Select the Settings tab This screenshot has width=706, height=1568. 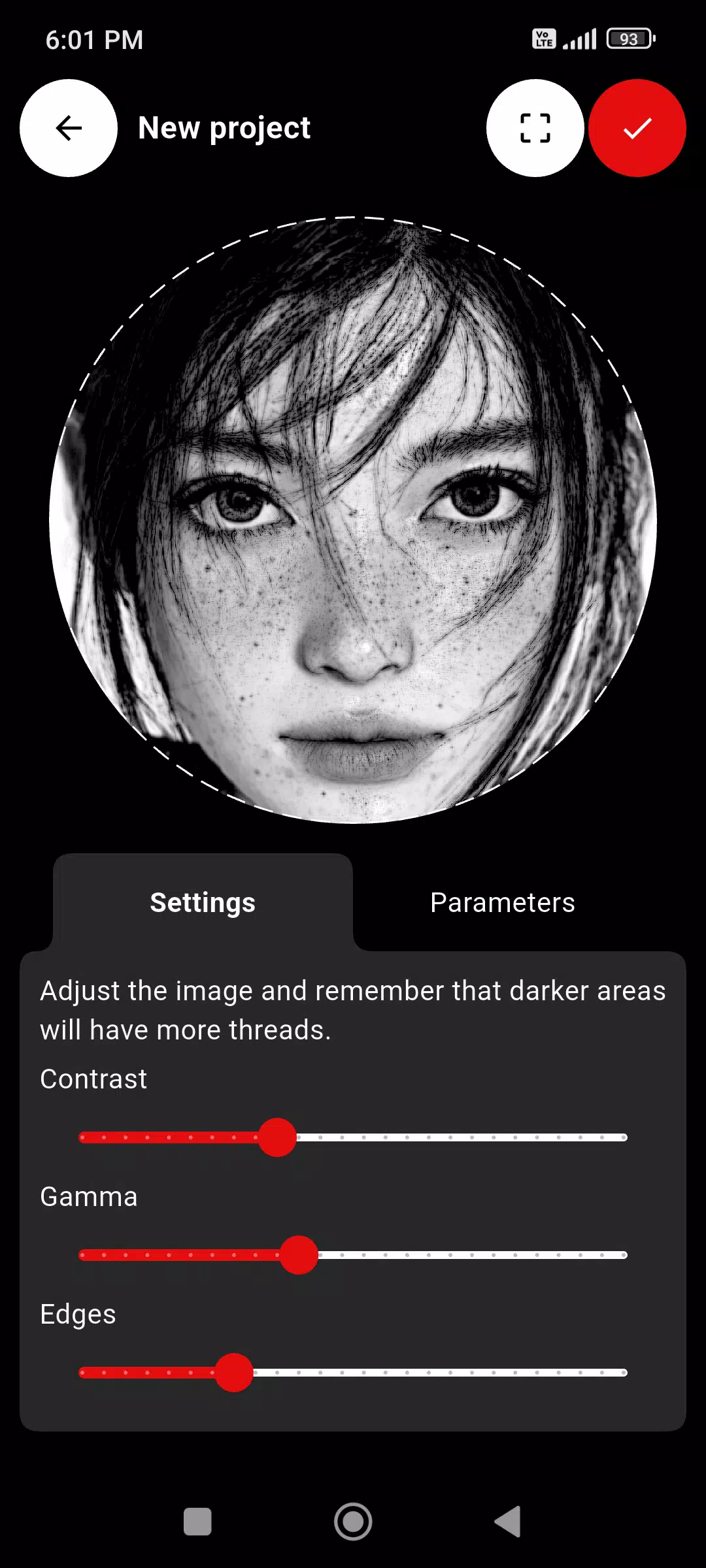tap(203, 902)
